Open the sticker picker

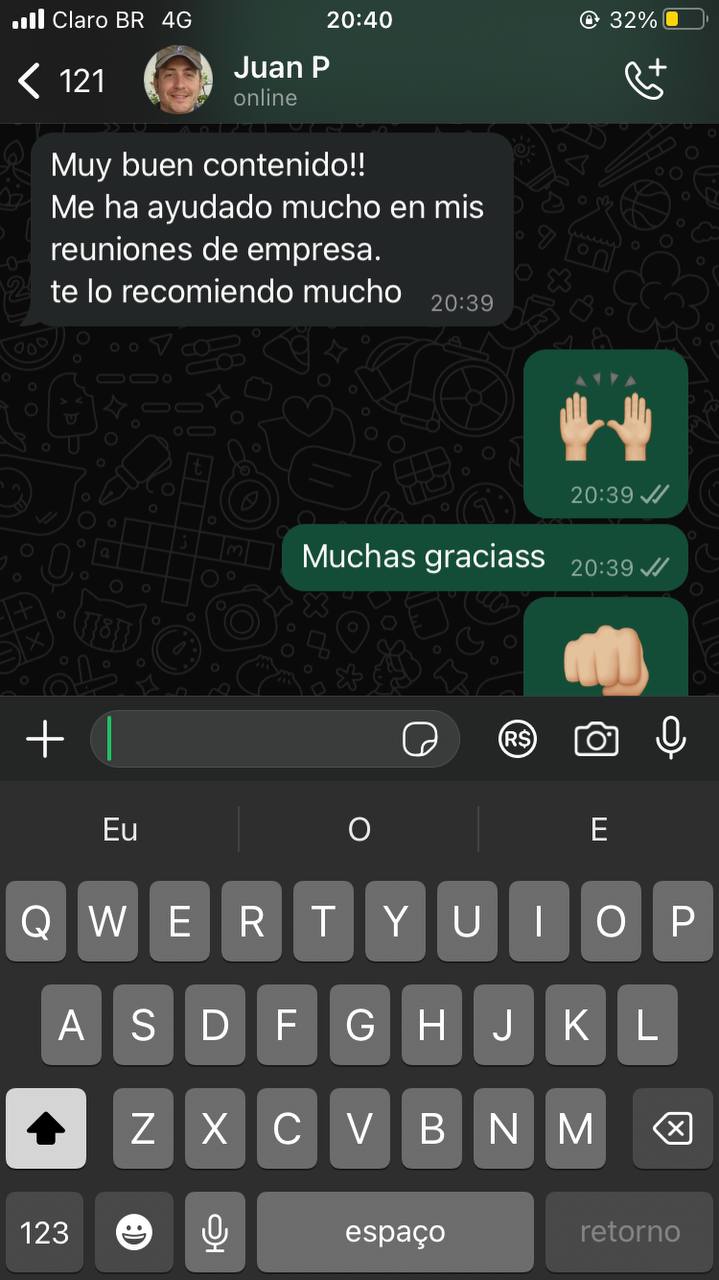pos(420,740)
